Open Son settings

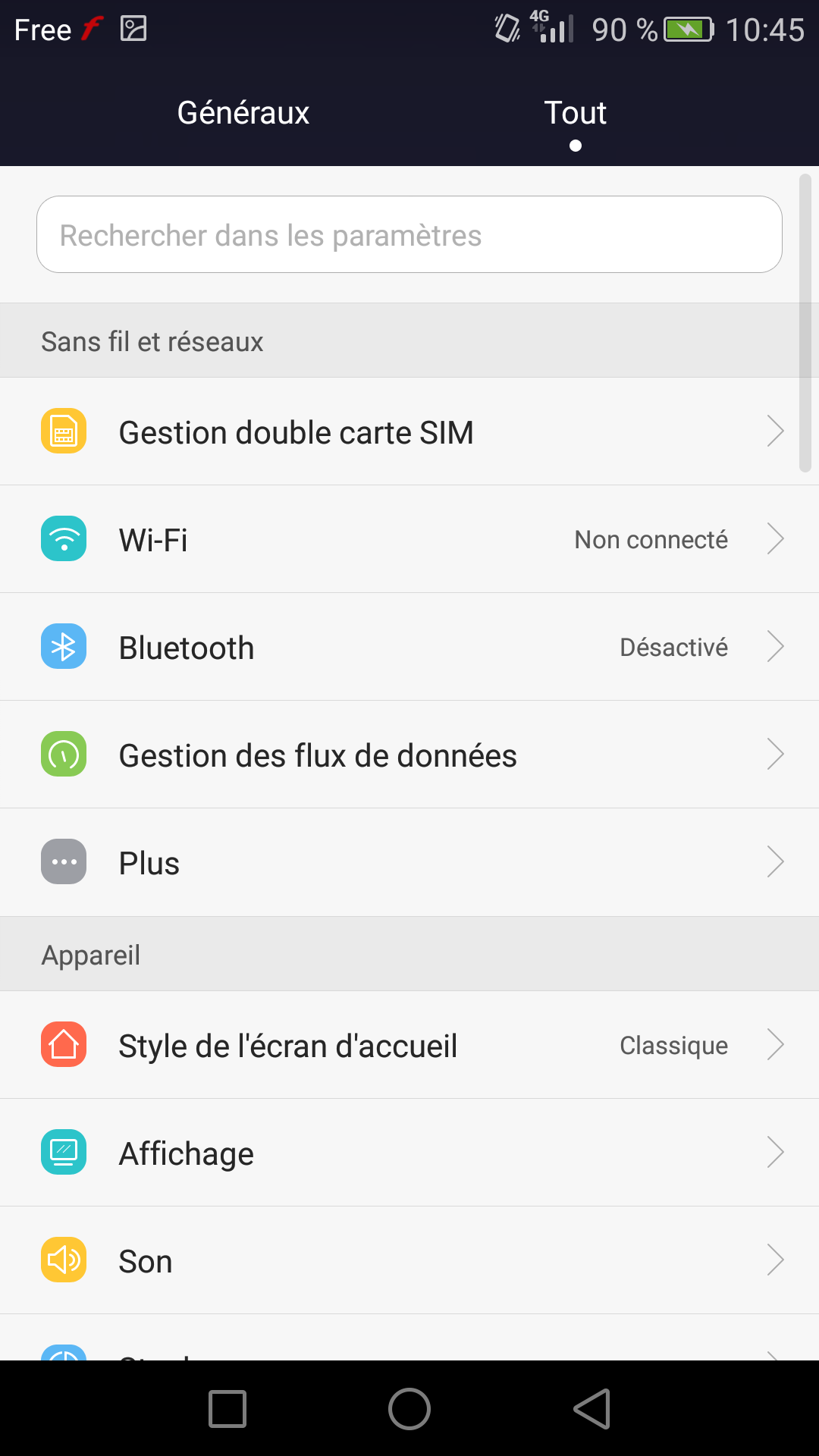pyautogui.click(x=409, y=1261)
